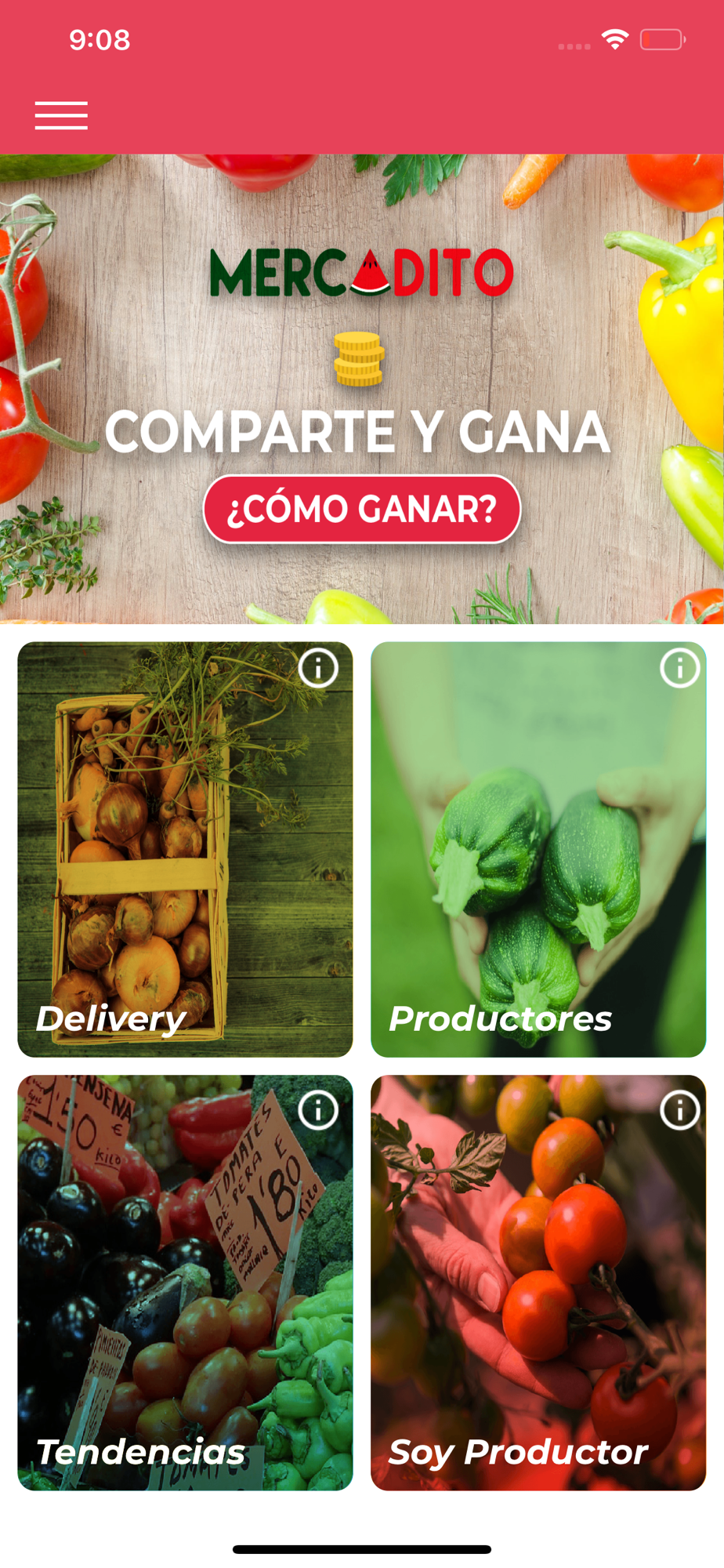
Task: View info about Productores
Action: coord(679,669)
